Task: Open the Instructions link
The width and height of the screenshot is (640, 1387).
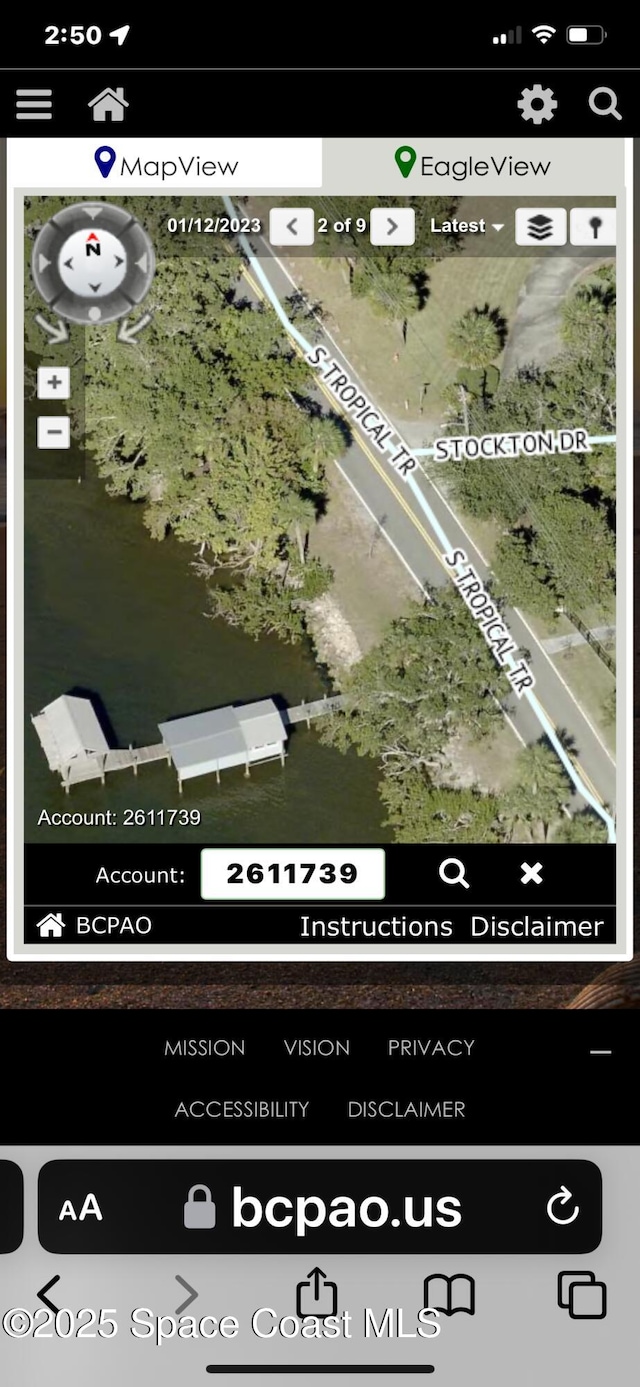Action: tap(376, 926)
